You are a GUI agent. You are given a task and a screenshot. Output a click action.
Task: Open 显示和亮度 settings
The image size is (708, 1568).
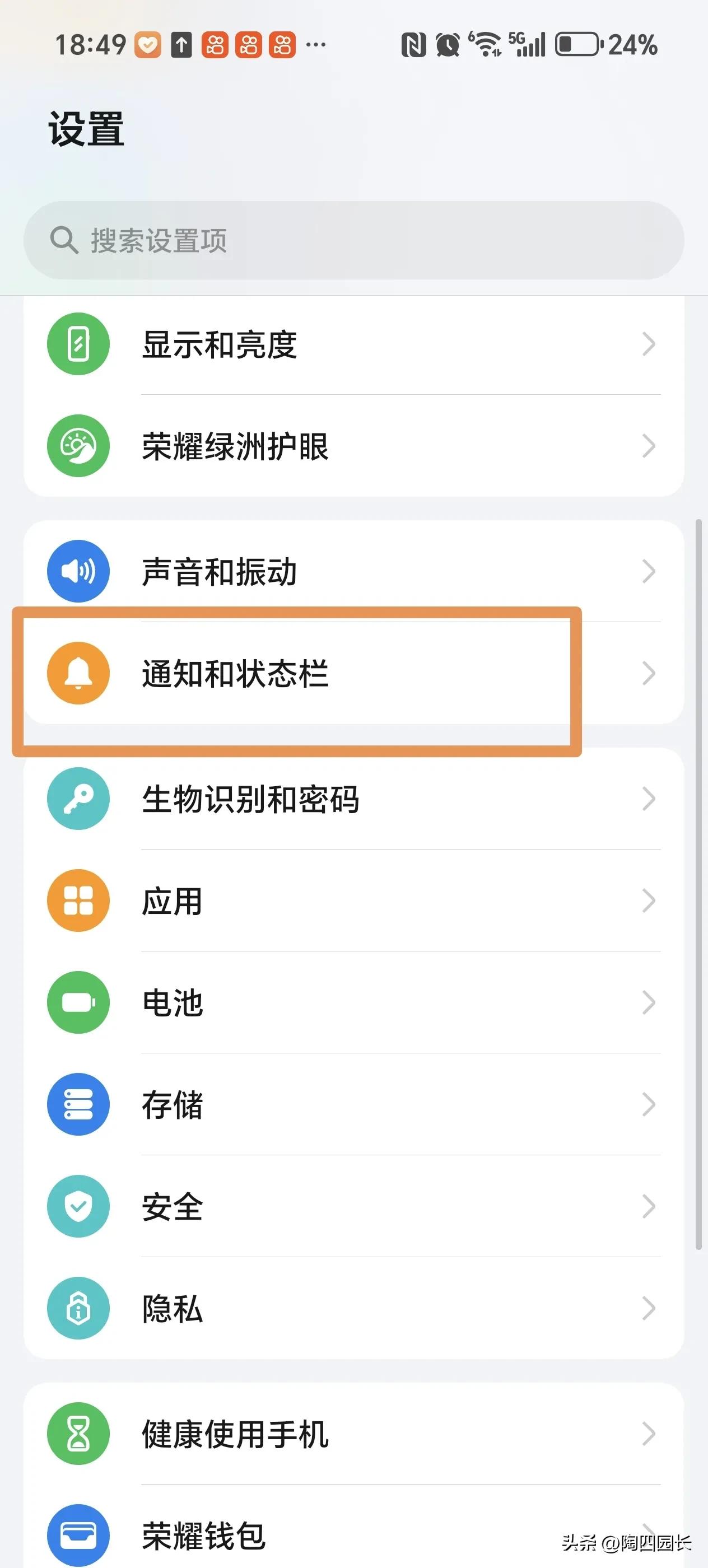click(353, 344)
